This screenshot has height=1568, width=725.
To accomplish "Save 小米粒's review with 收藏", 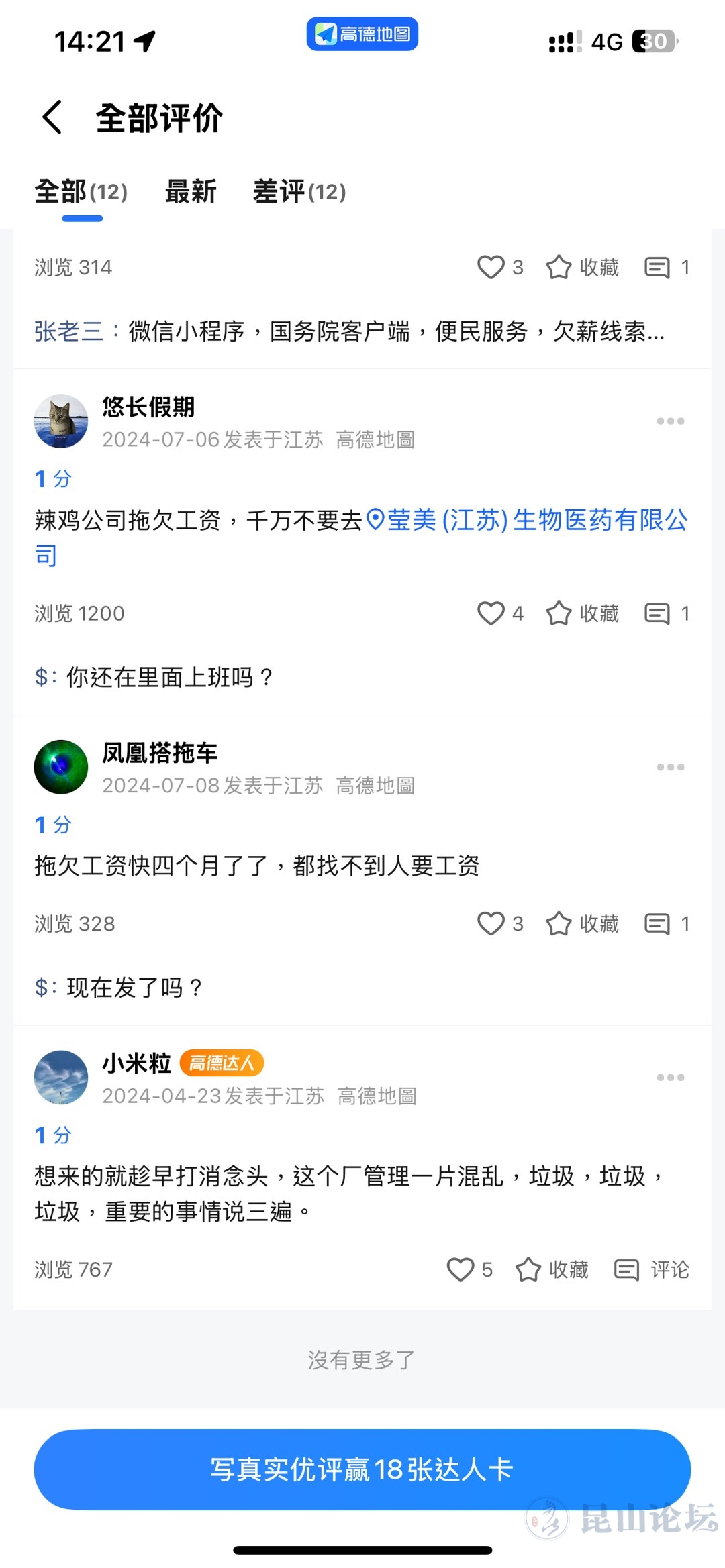I will coord(552,1269).
